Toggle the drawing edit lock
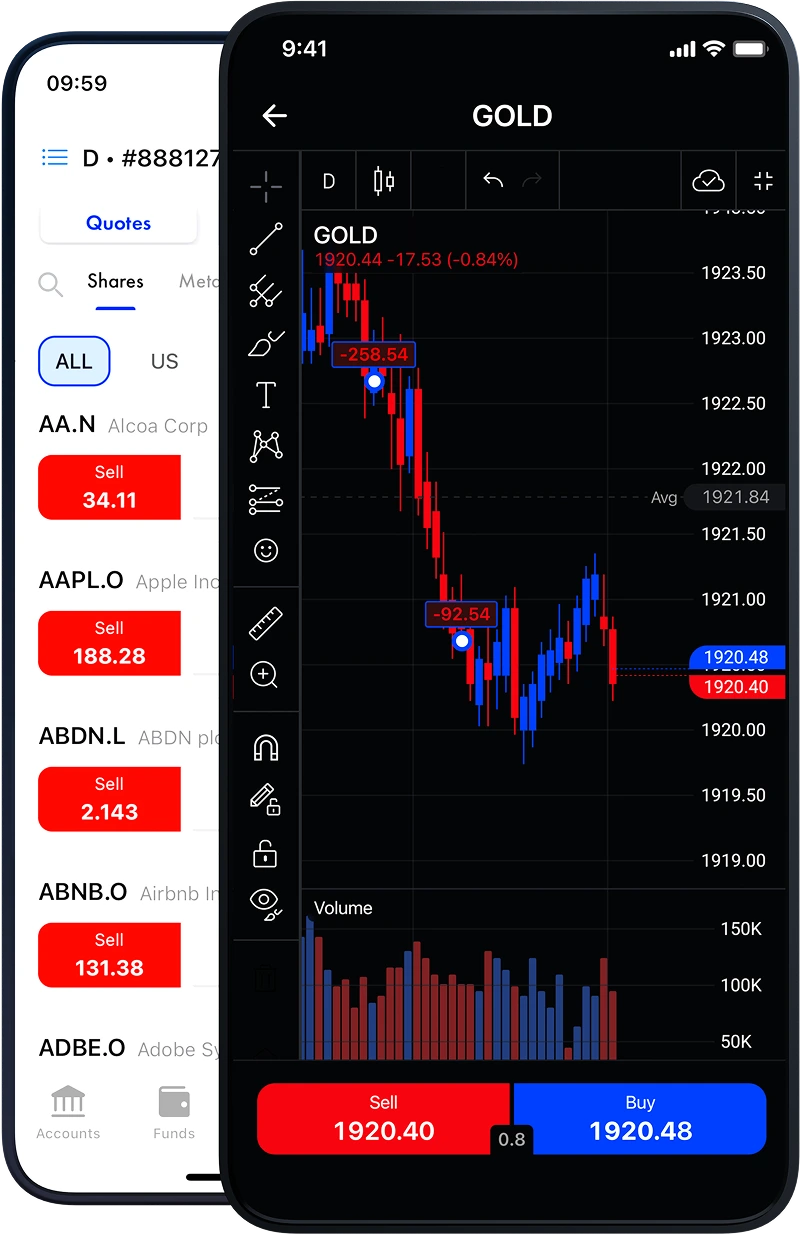The image size is (800, 1237). pyautogui.click(x=265, y=800)
